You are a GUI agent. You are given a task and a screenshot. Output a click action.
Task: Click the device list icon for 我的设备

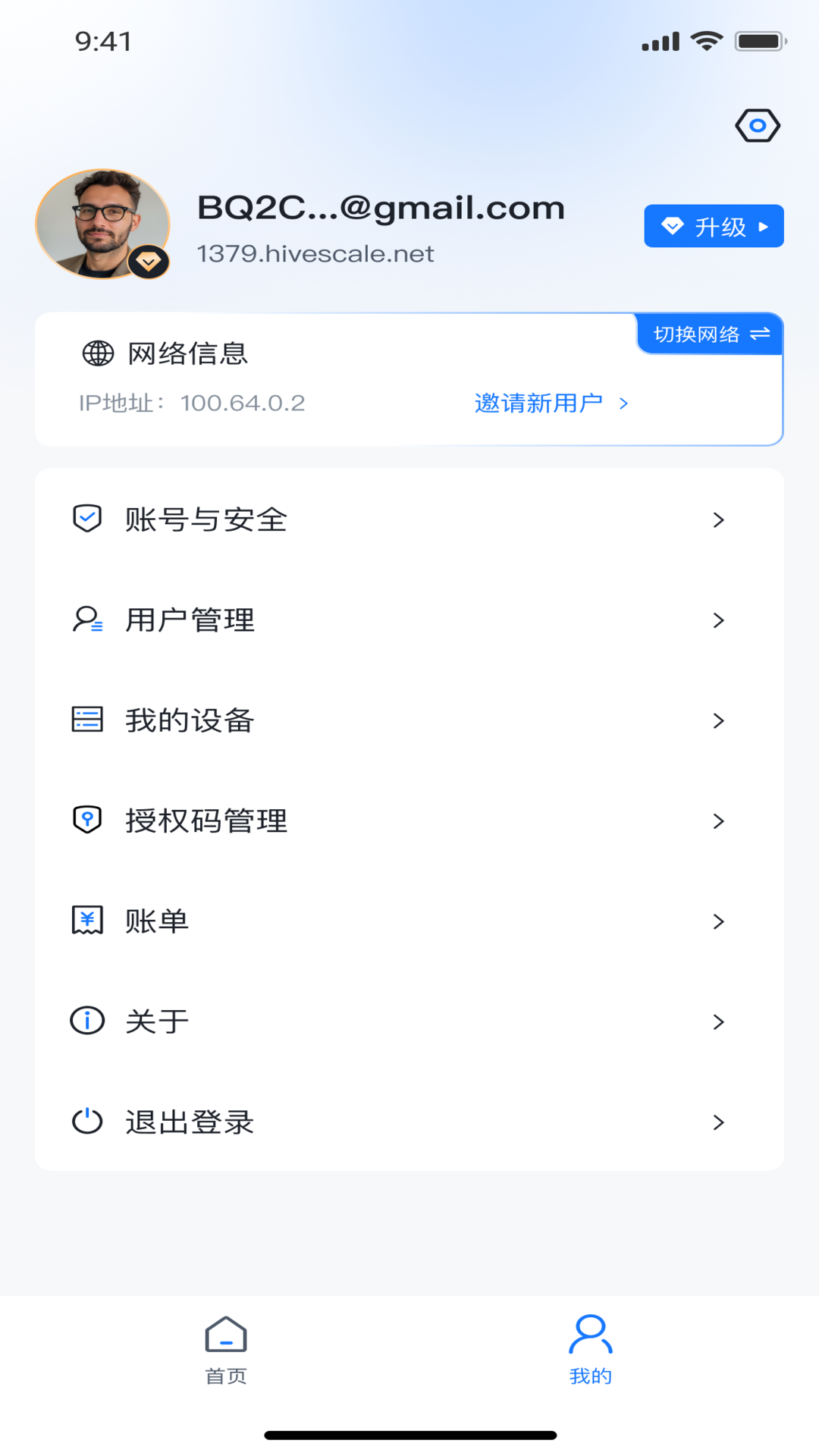tap(86, 720)
